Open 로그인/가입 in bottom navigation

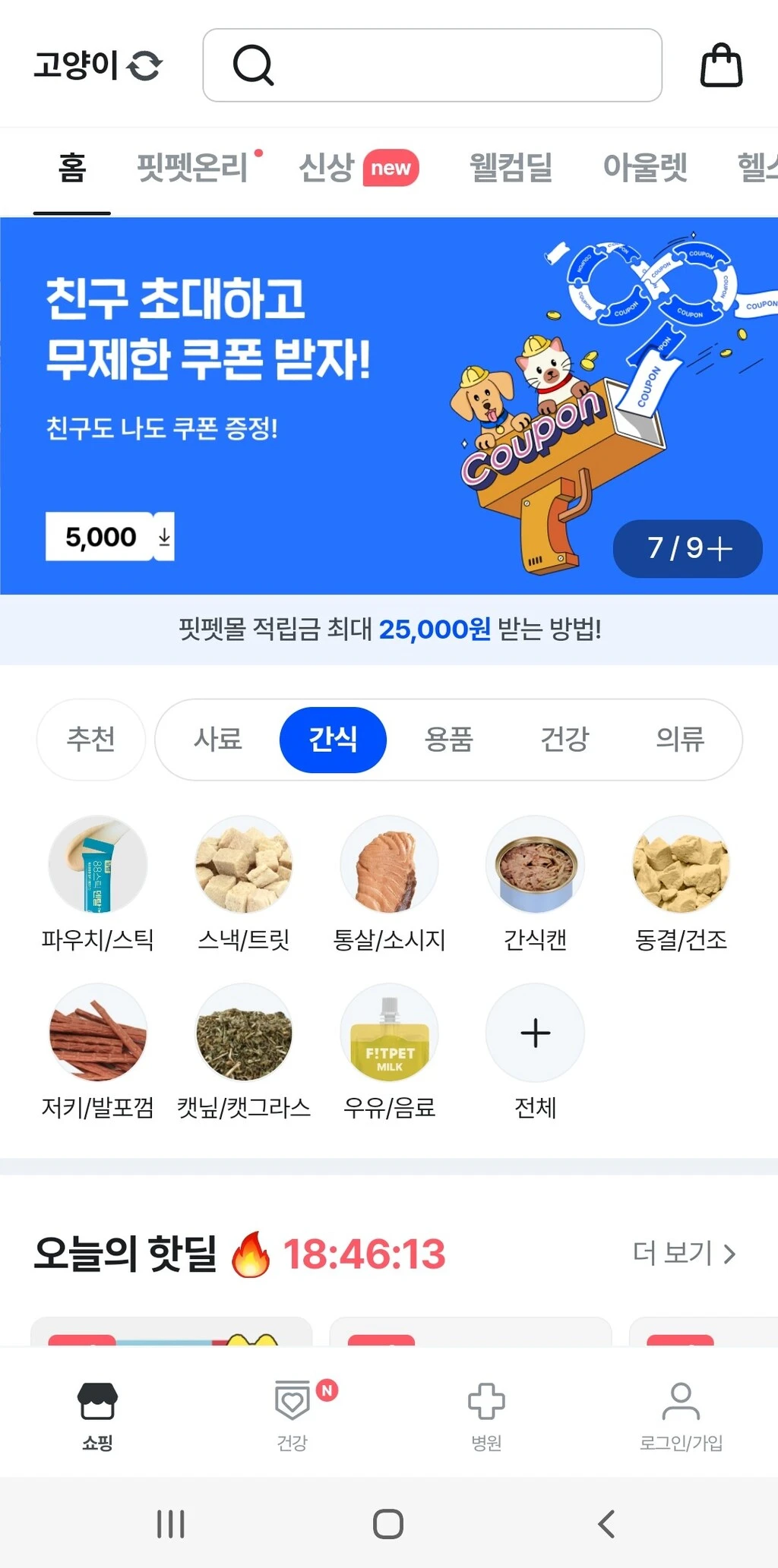click(681, 1414)
